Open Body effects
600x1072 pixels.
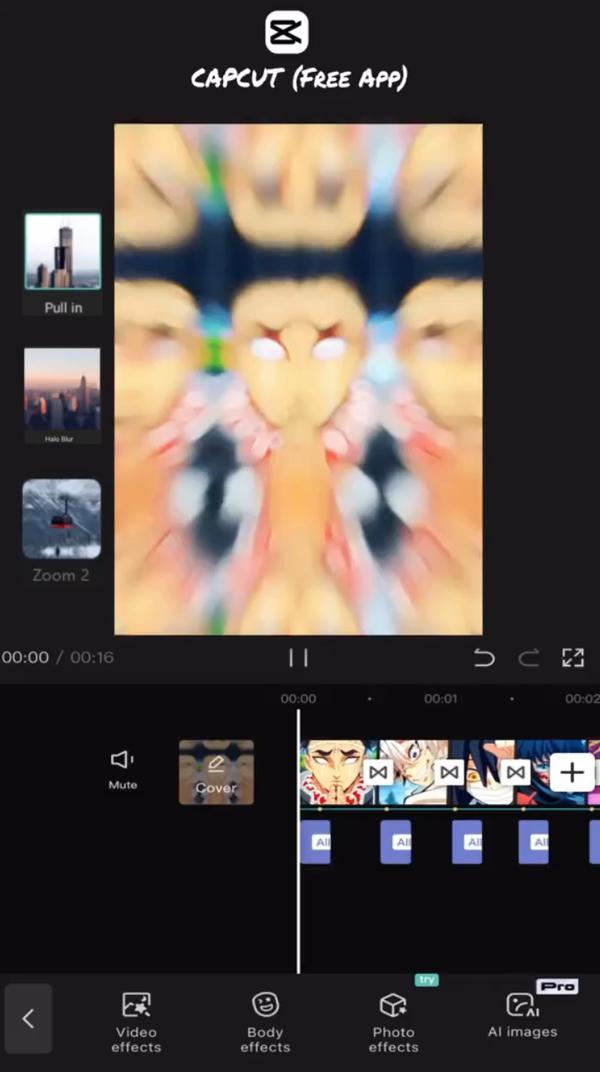click(x=265, y=1020)
